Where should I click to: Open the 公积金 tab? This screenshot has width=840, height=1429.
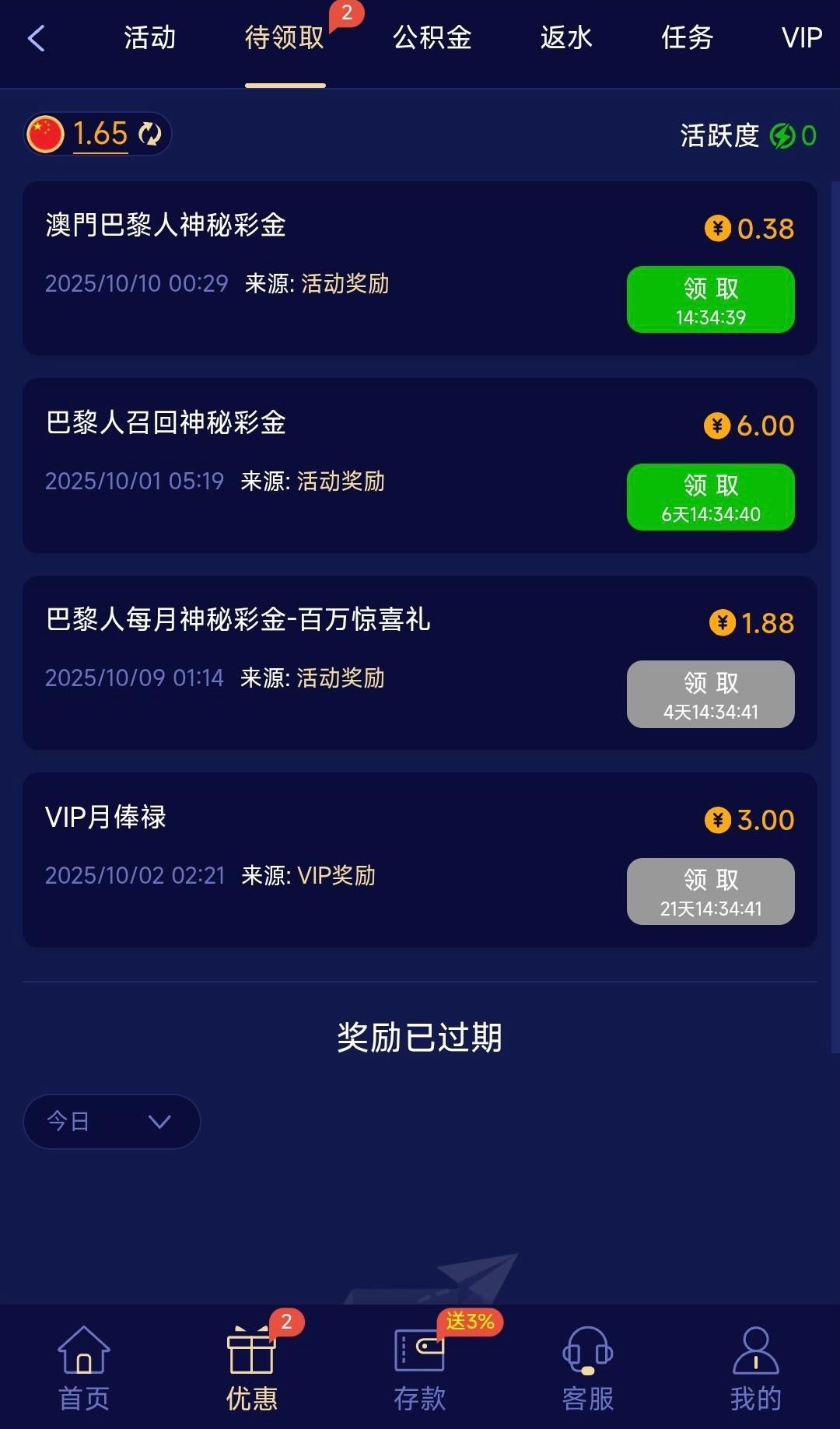pyautogui.click(x=432, y=38)
